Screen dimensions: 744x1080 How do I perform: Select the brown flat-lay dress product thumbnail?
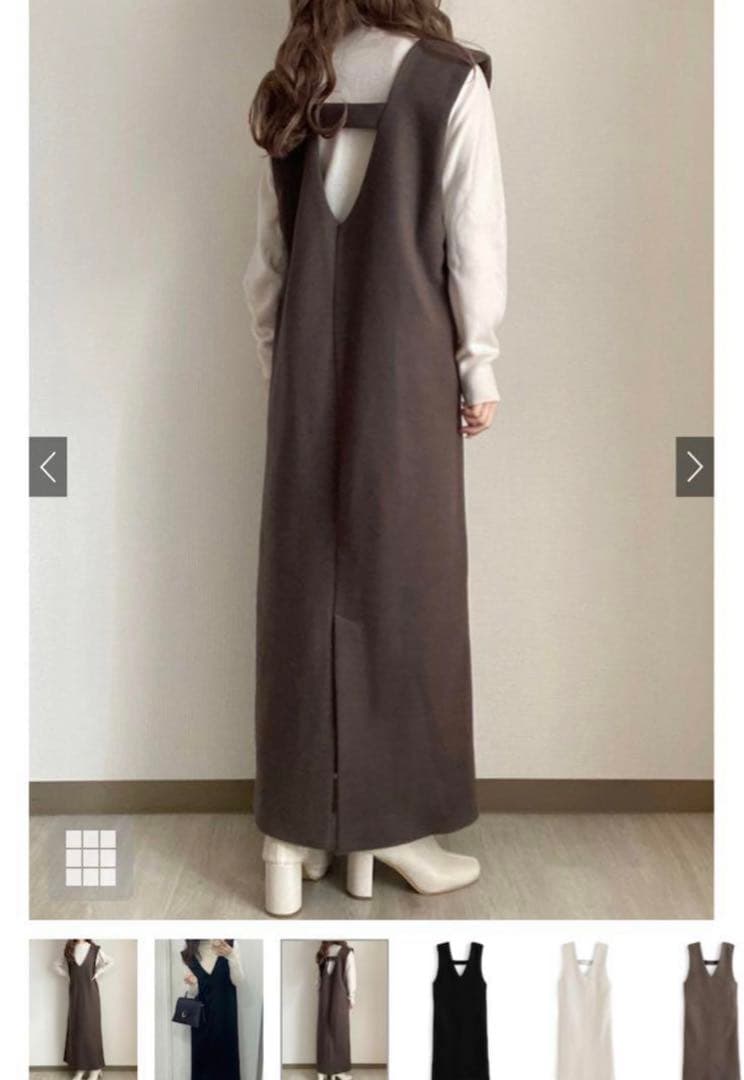point(710,1006)
